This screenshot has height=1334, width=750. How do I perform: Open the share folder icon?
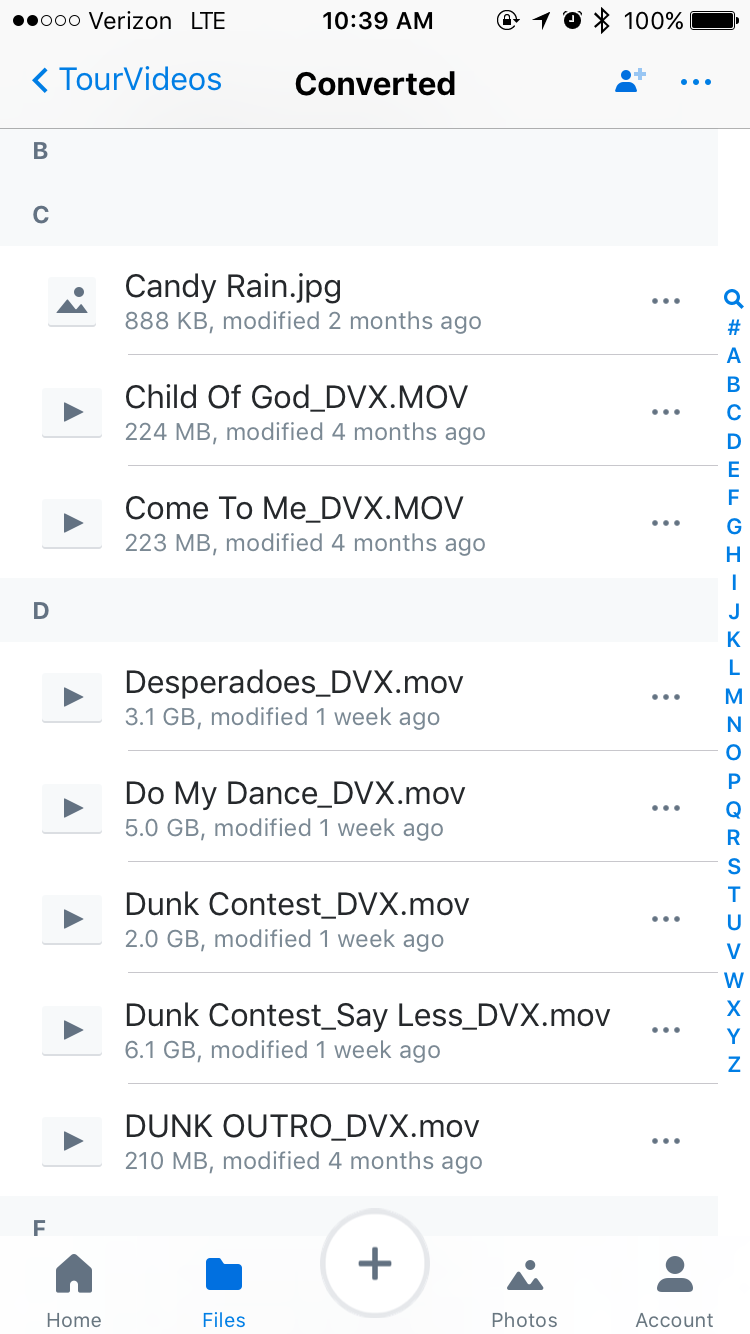coord(630,81)
